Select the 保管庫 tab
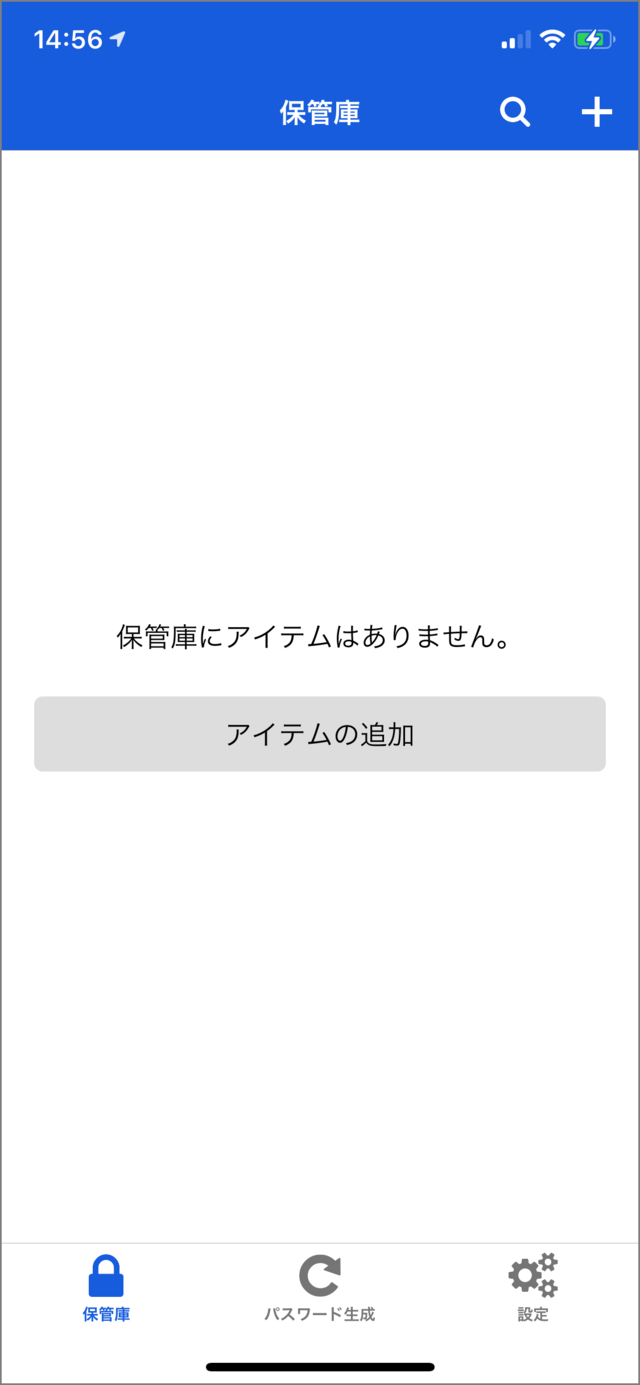The height and width of the screenshot is (1385, 640). pos(106,1288)
